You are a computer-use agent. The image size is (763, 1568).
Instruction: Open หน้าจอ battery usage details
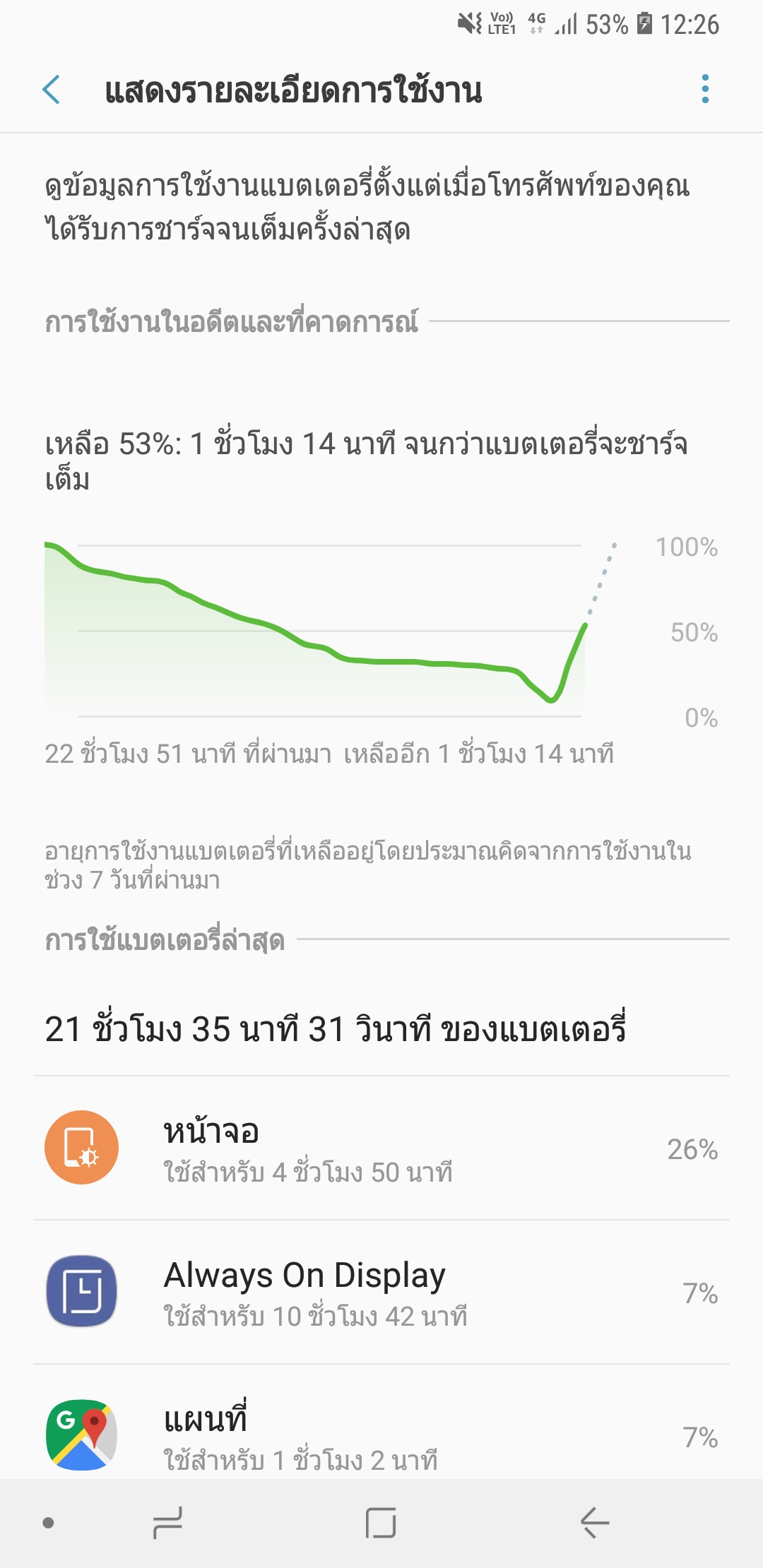(381, 1148)
